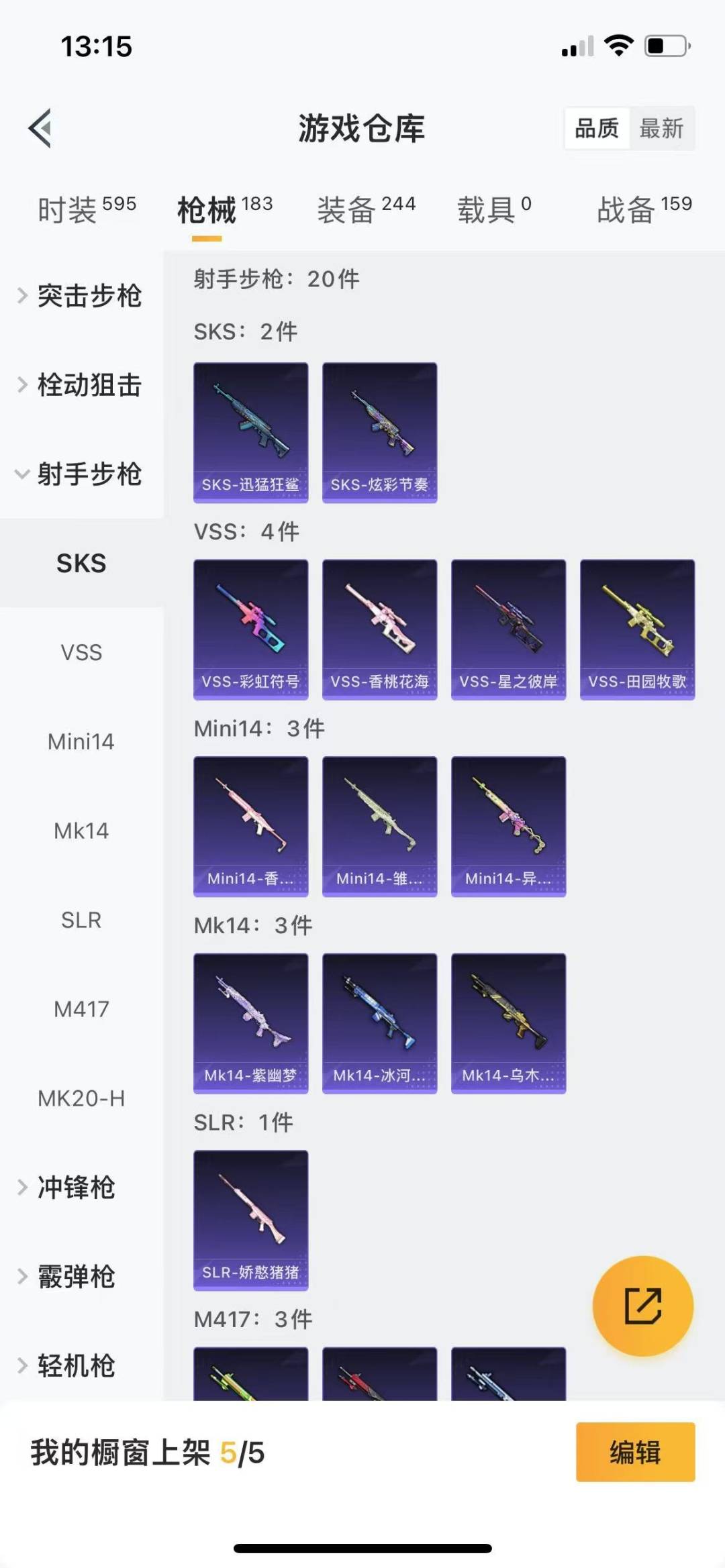Switch to the 战备 tab
The width and height of the screenshot is (725, 1568).
[644, 209]
